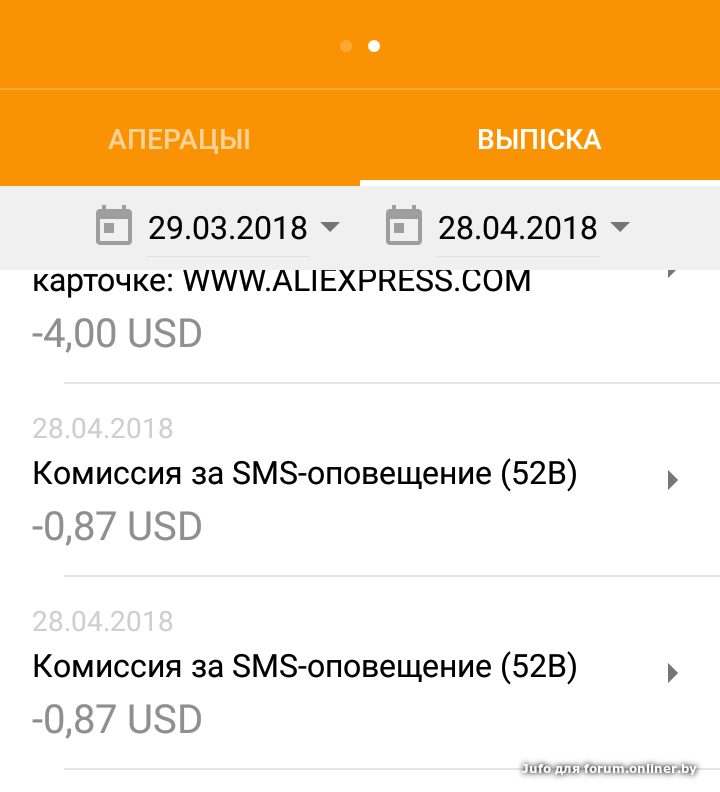720x792 pixels.
Task: Switch to the ВЫПIСКА tab
Action: coord(538,139)
